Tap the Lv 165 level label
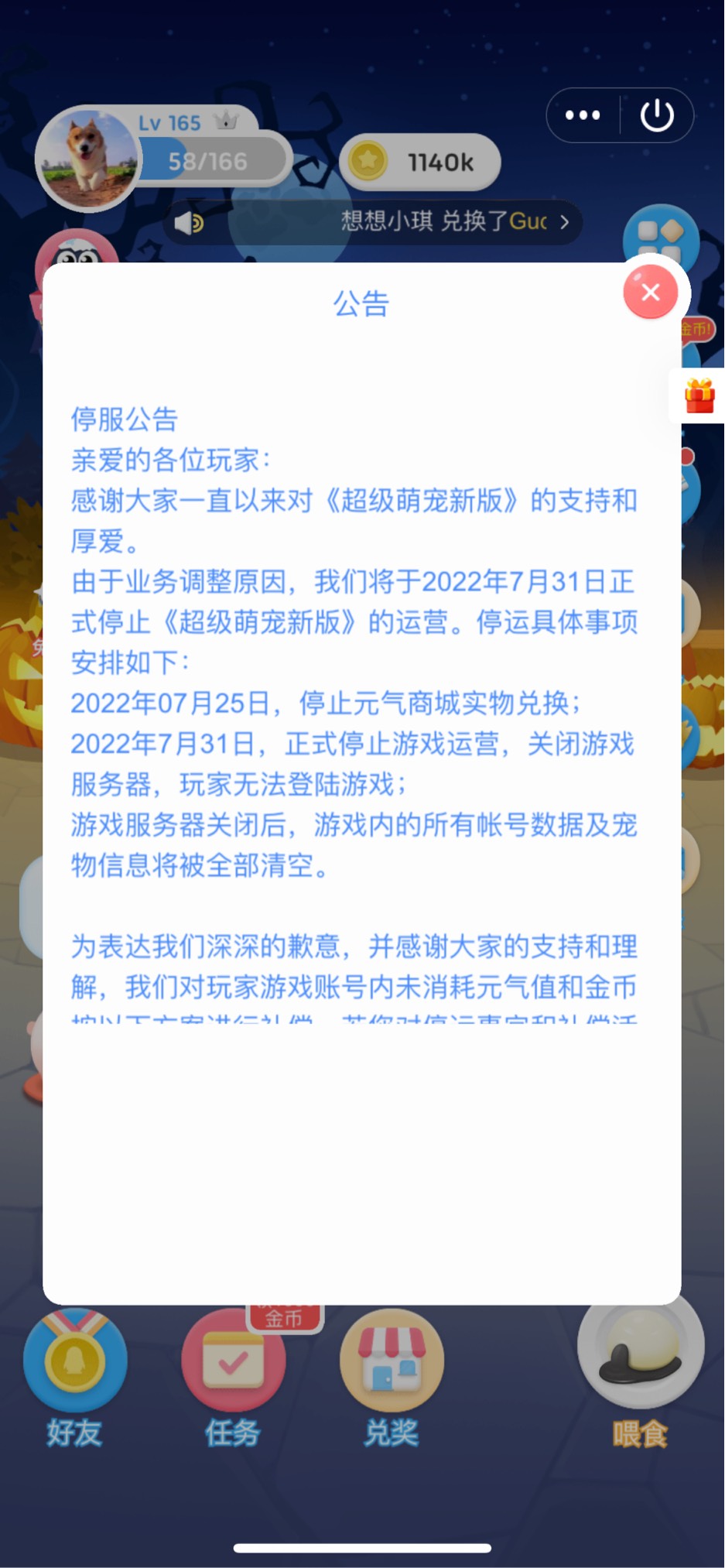 (169, 122)
